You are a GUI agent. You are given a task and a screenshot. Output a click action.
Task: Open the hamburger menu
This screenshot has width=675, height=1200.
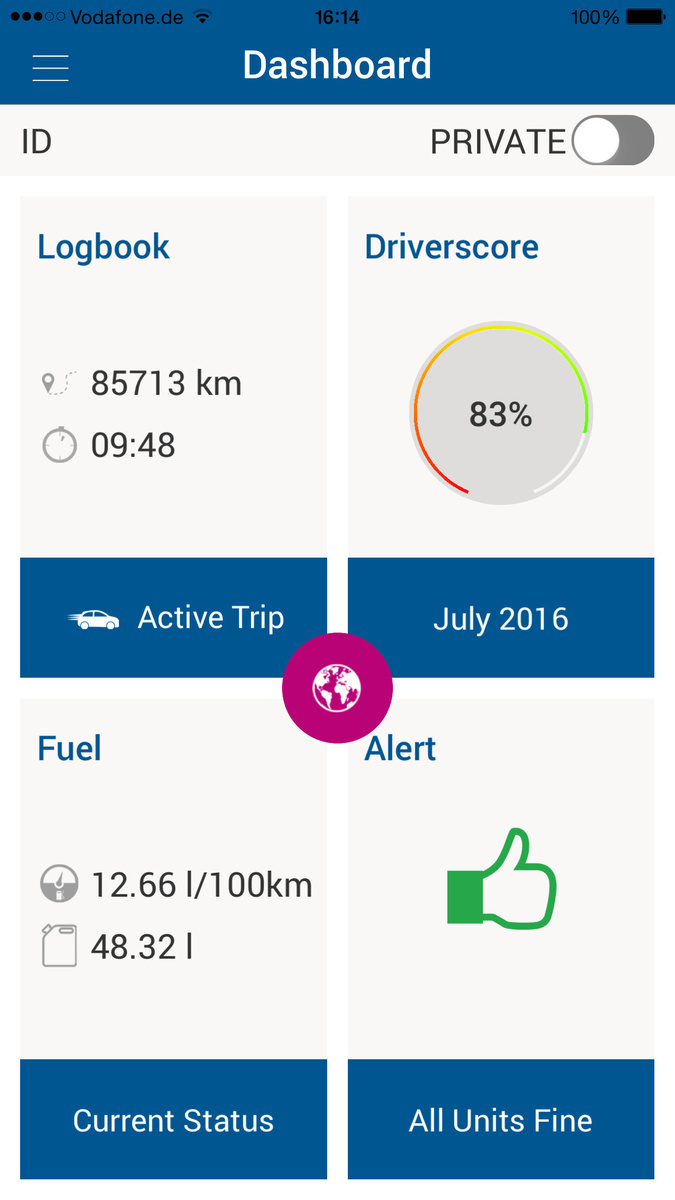[x=50, y=66]
